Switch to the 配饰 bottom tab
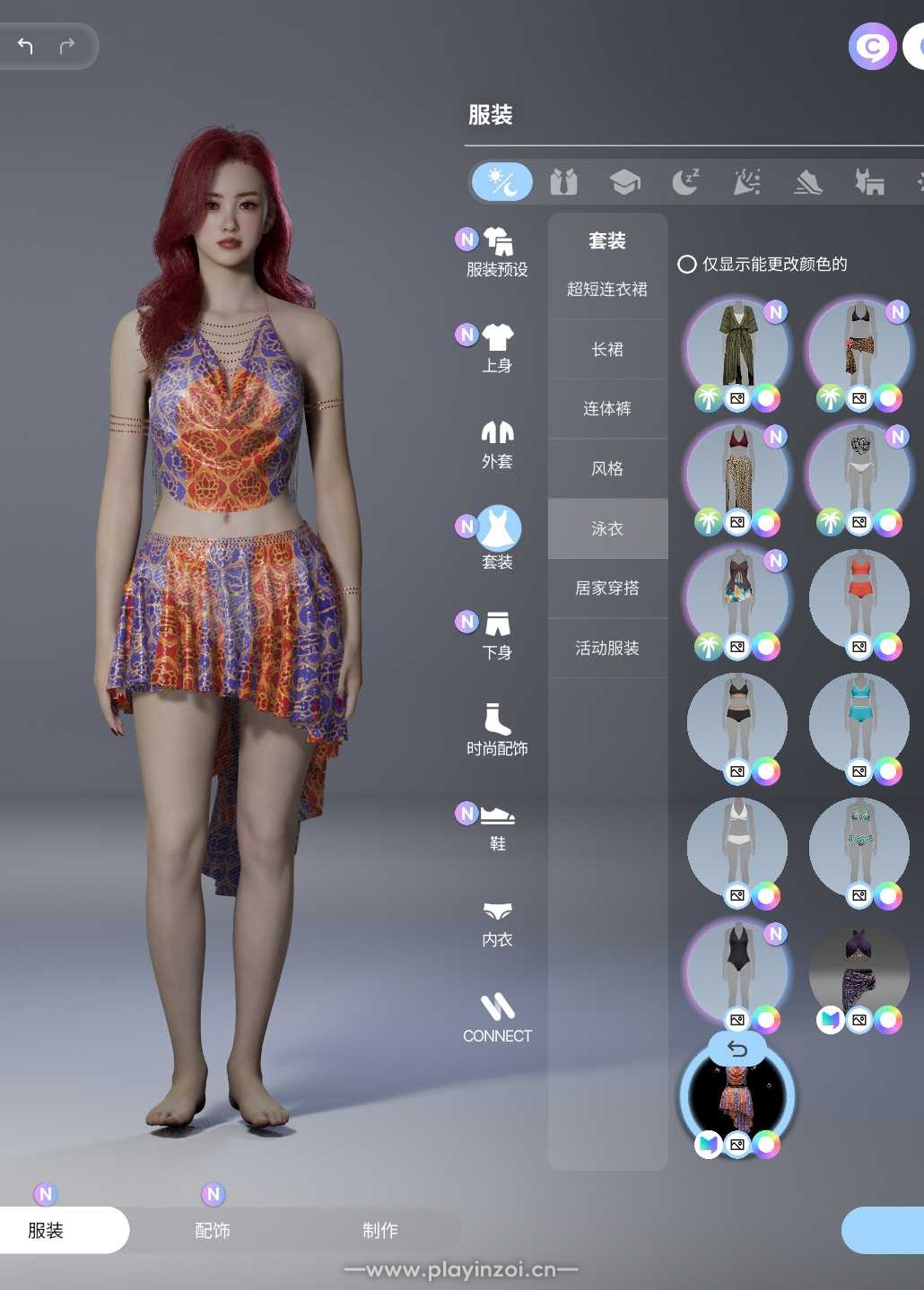This screenshot has height=1290, width=924. point(213,1230)
